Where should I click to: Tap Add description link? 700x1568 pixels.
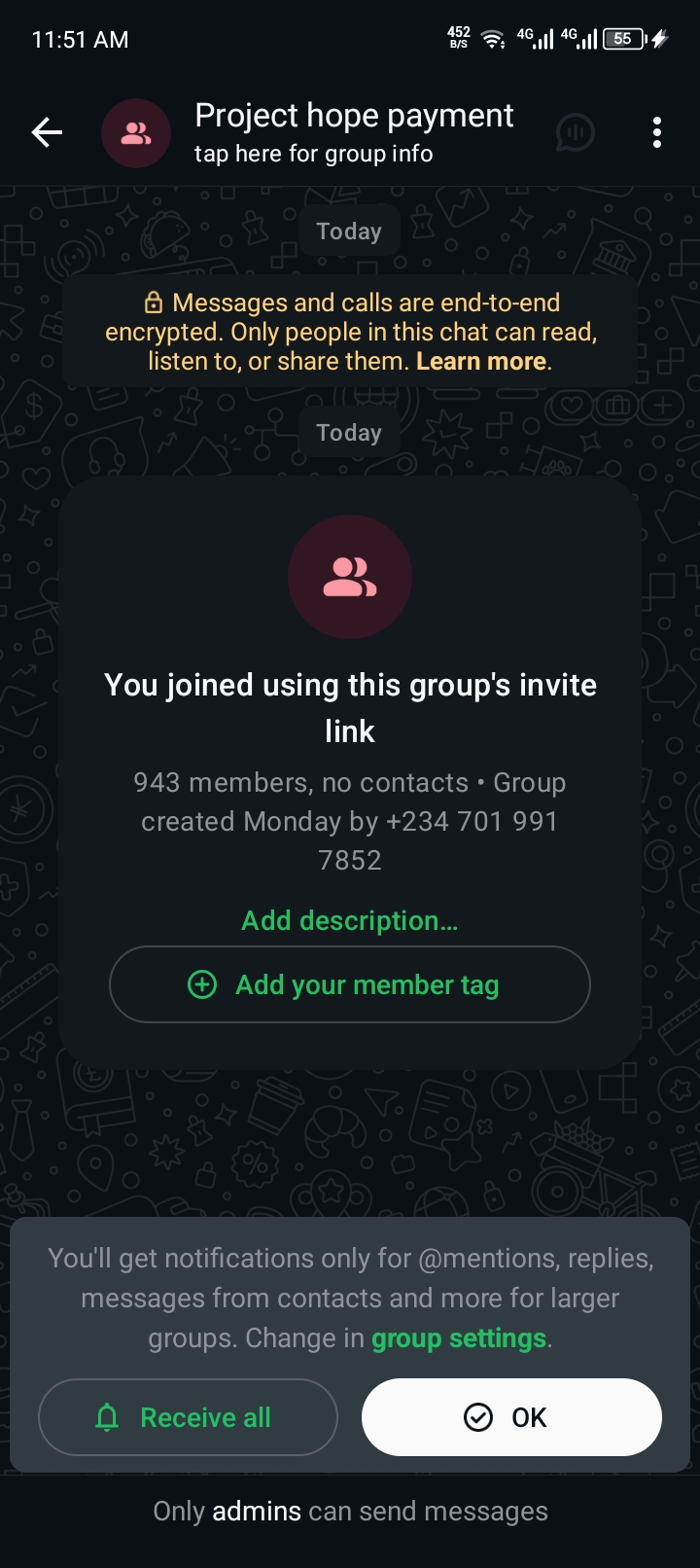(x=349, y=920)
